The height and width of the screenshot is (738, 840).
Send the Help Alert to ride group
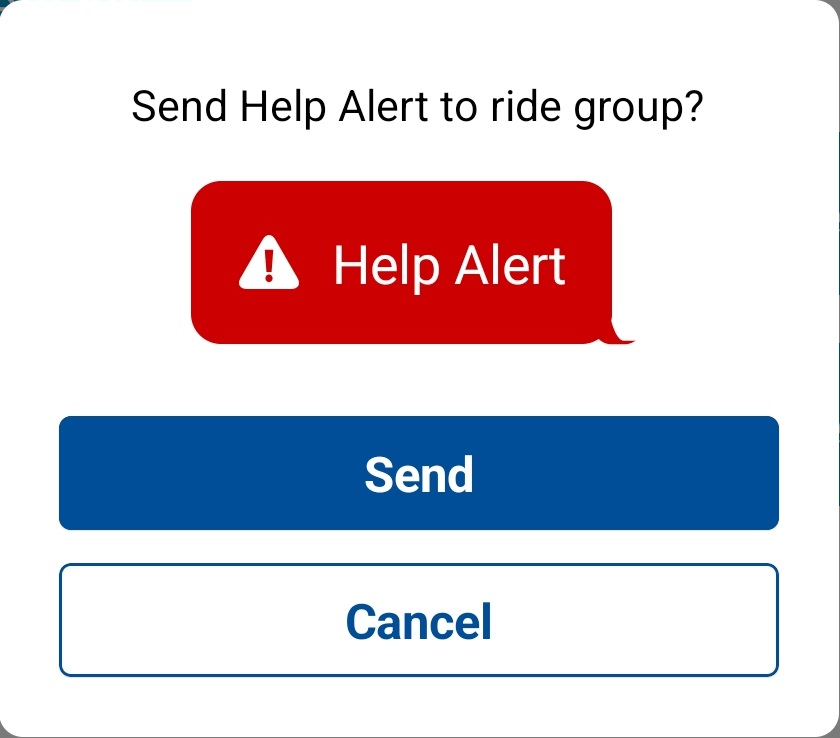click(x=418, y=473)
